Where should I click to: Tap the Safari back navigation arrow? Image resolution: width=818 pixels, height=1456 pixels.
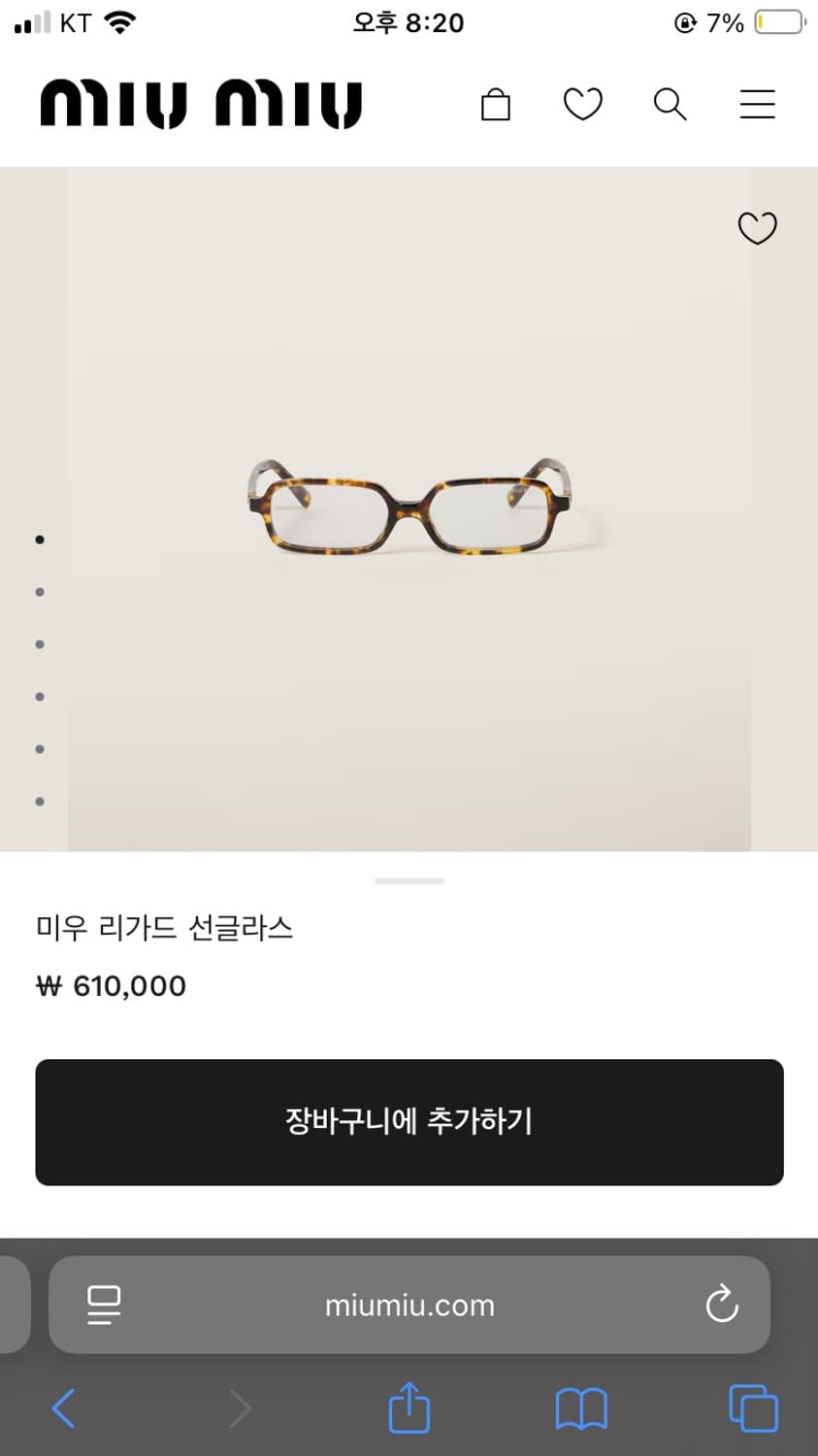64,1406
